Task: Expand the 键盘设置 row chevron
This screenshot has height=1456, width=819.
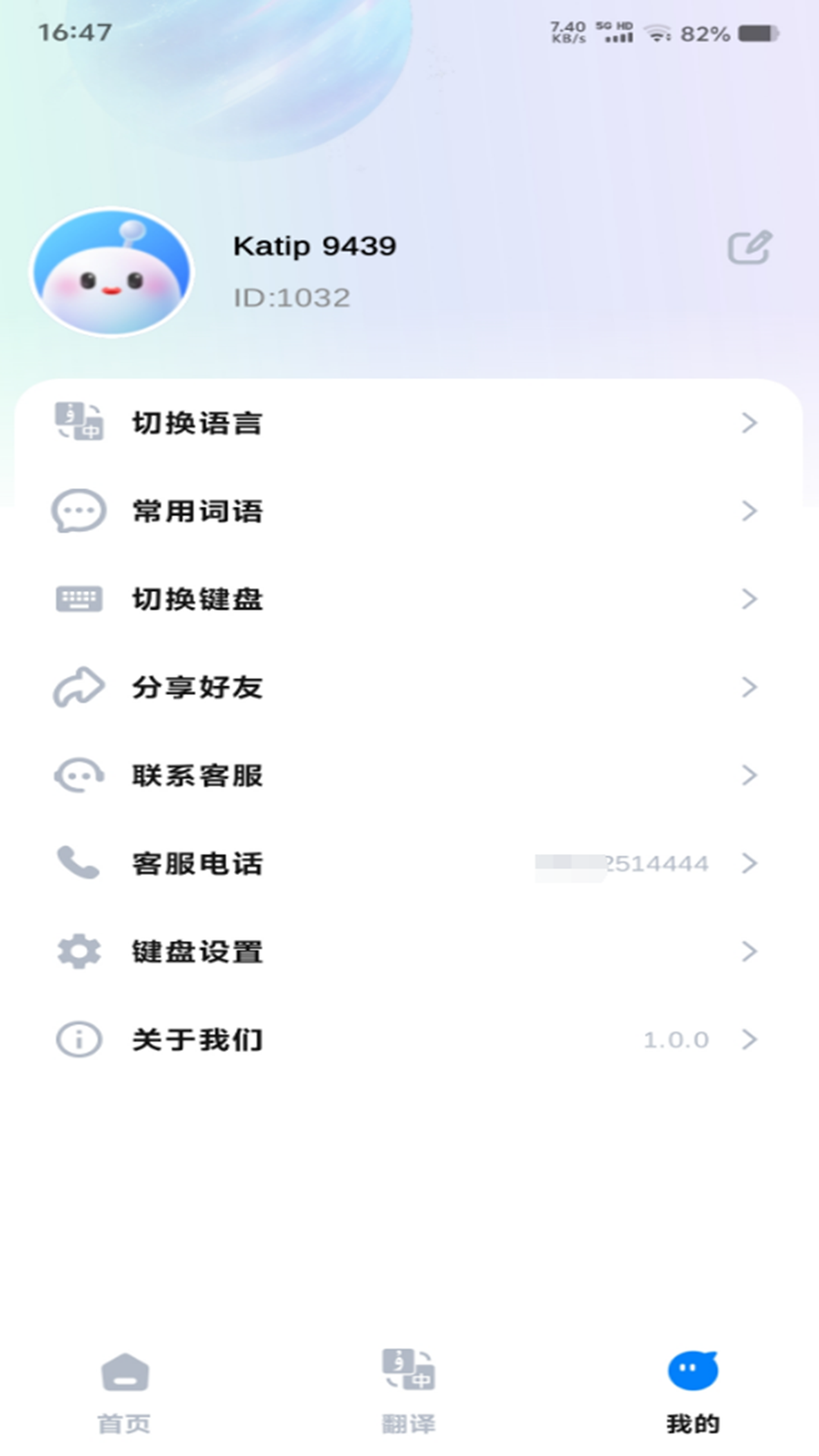Action: point(749,951)
